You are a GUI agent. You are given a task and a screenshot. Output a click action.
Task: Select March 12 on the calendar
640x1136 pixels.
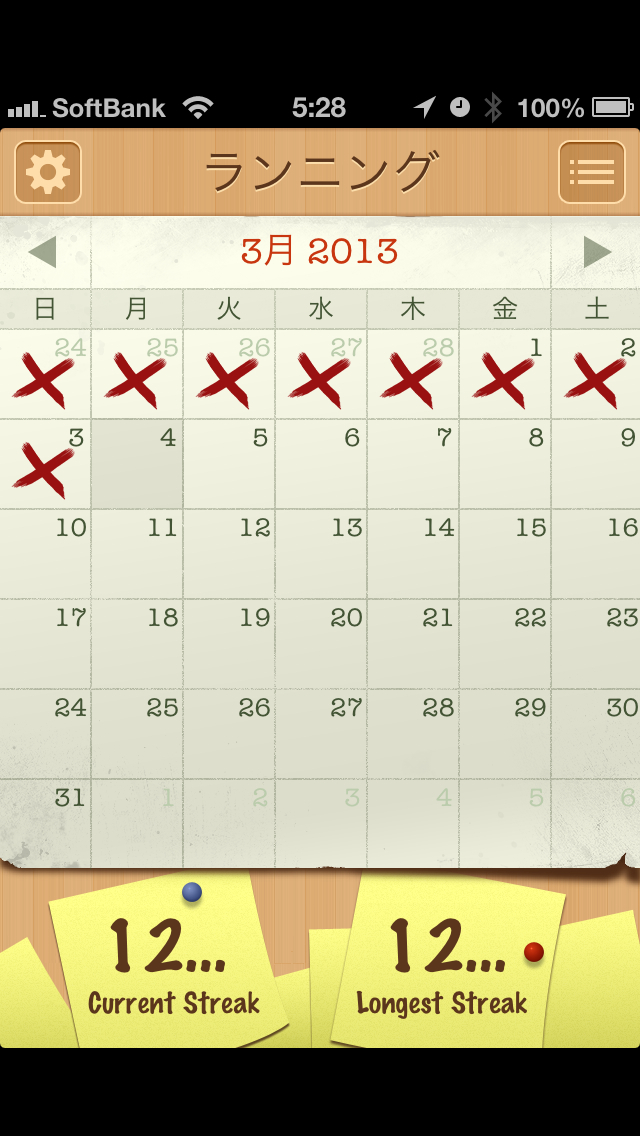pyautogui.click(x=229, y=555)
